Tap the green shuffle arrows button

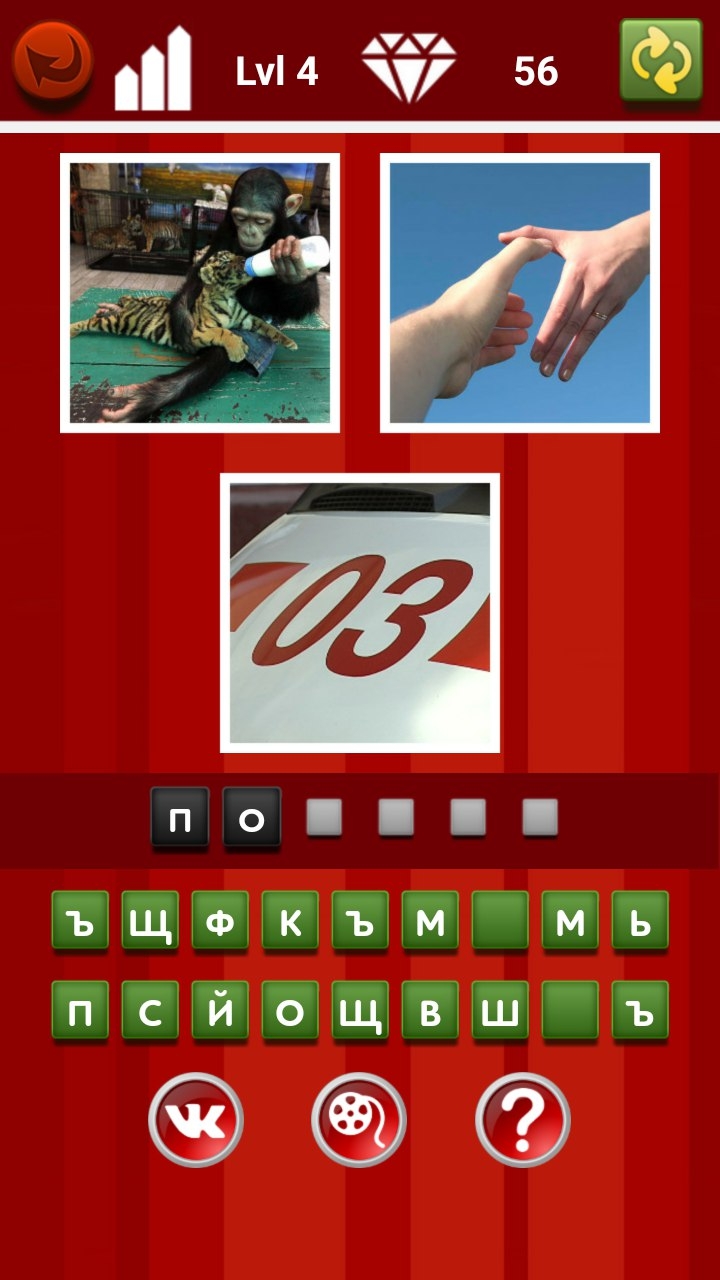[661, 60]
